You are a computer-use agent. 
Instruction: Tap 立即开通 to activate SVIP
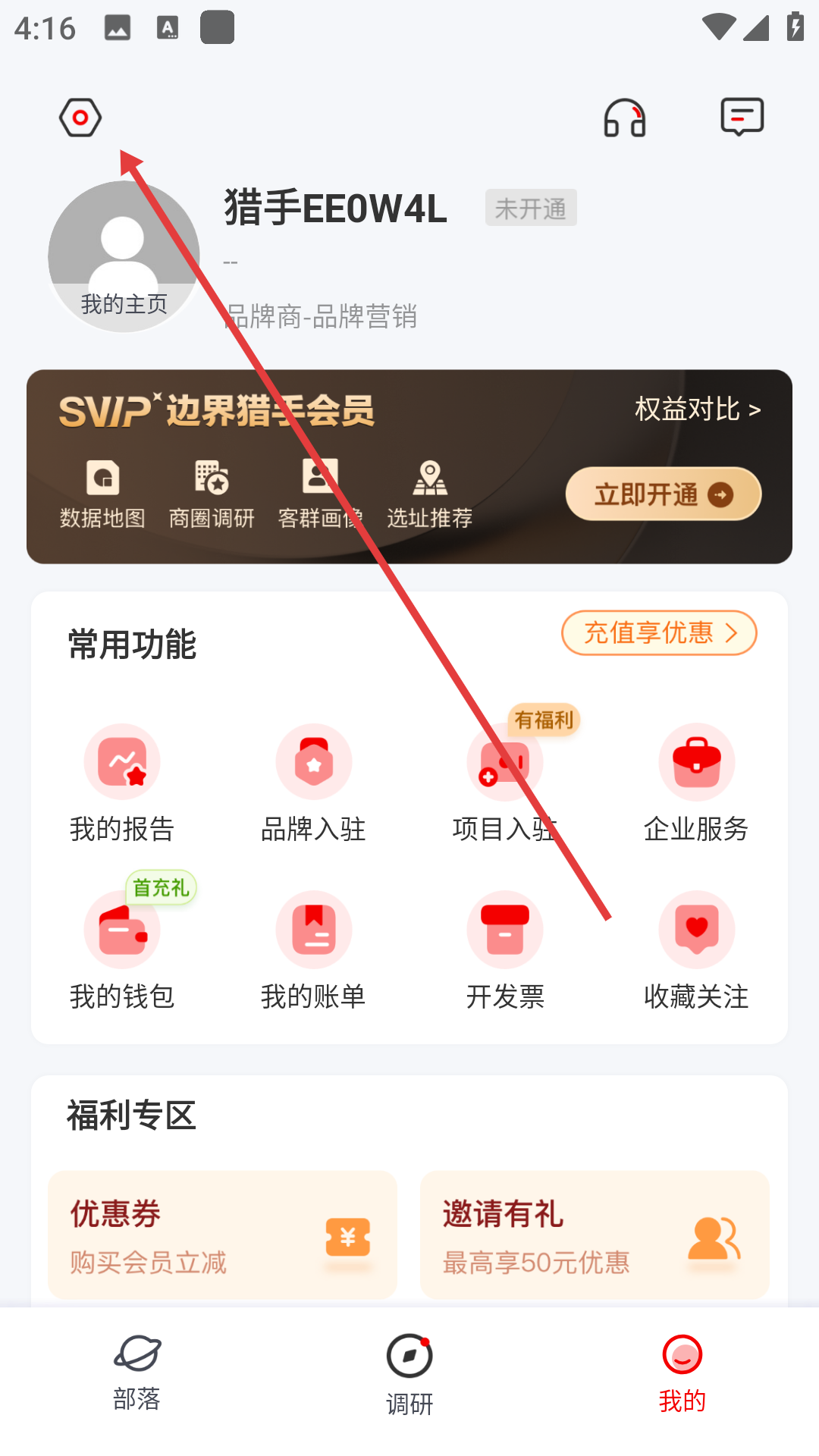(663, 494)
